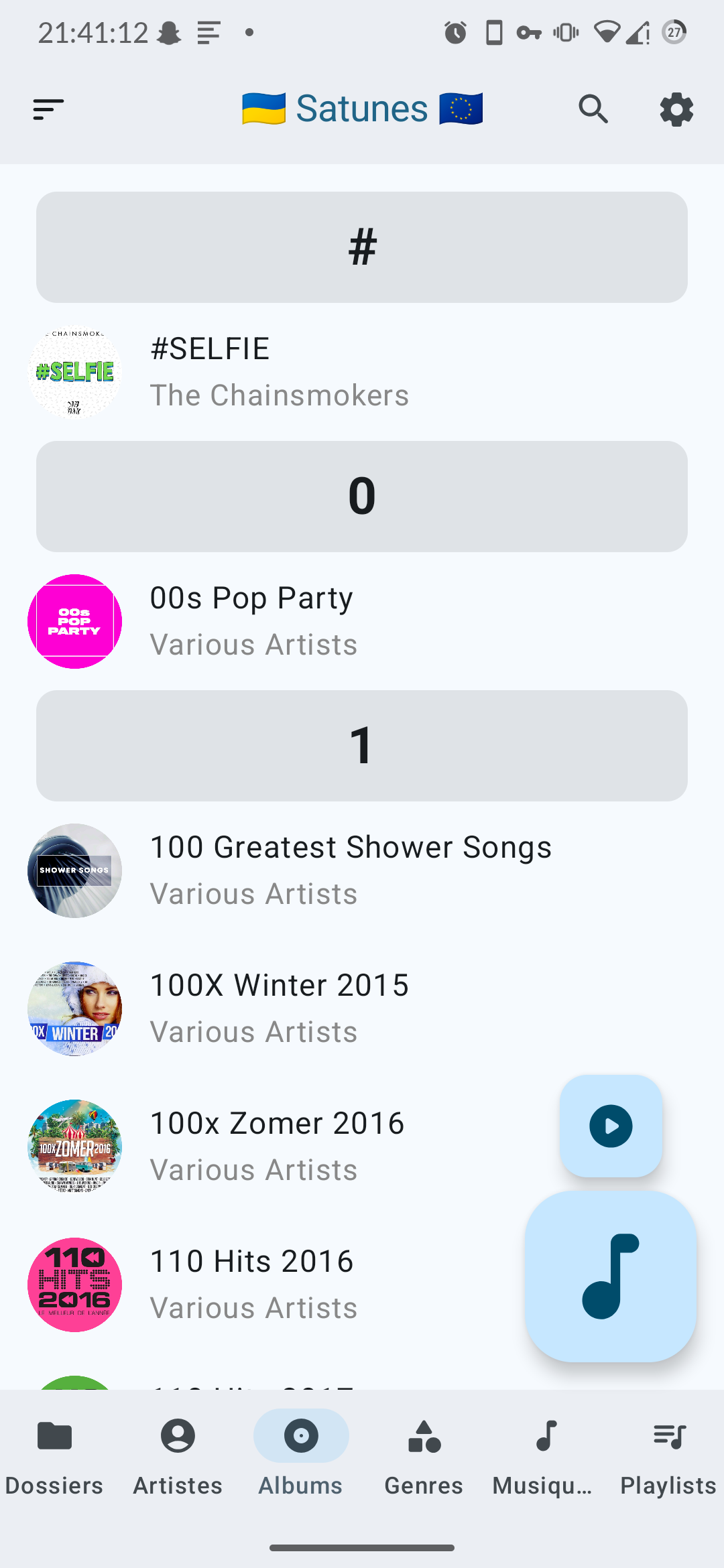This screenshot has height=1568, width=724.
Task: Open the 110 Hits 2016 album
Action: pyautogui.click(x=252, y=1285)
